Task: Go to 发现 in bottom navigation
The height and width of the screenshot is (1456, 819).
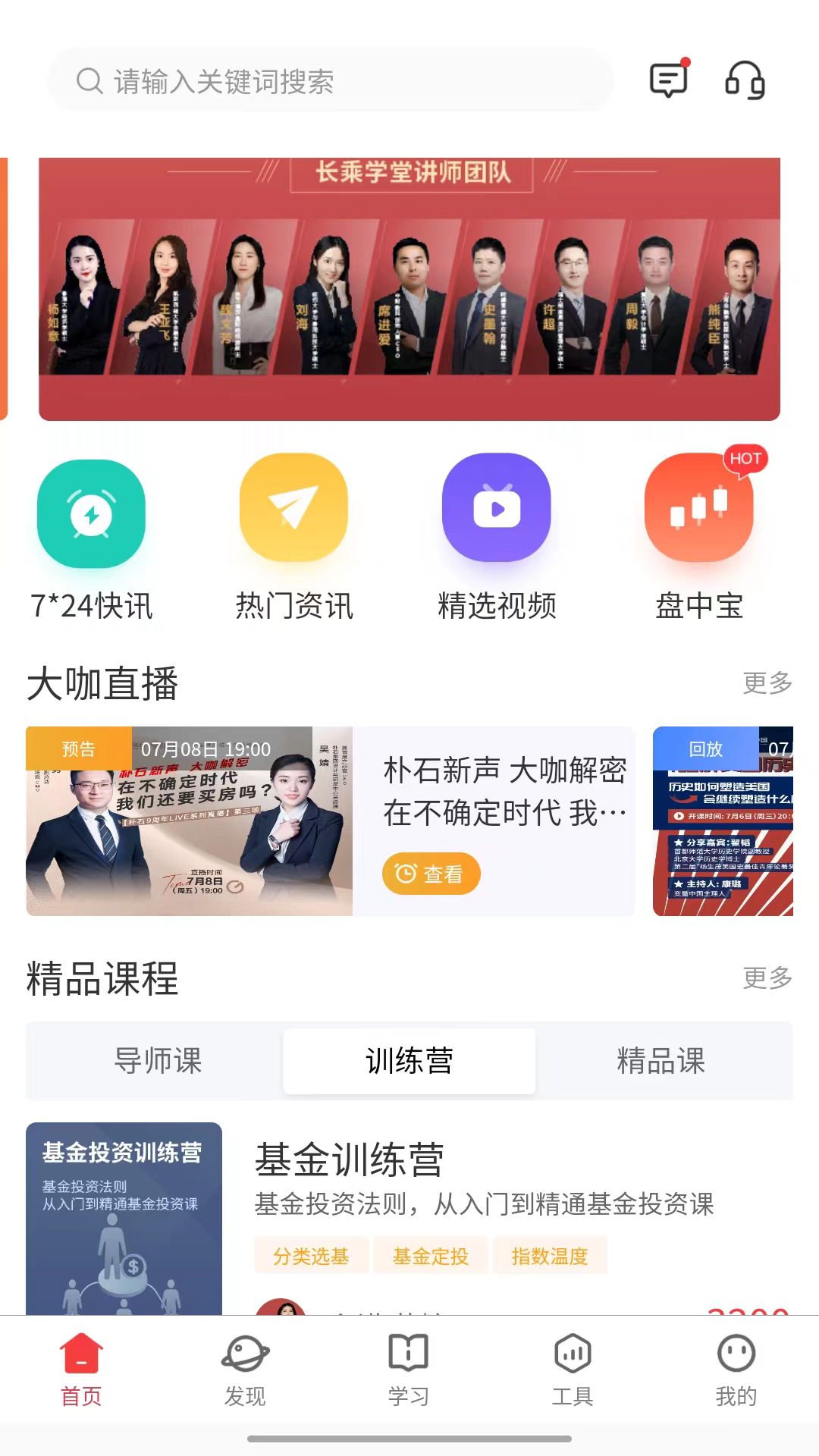Action: (x=245, y=1370)
